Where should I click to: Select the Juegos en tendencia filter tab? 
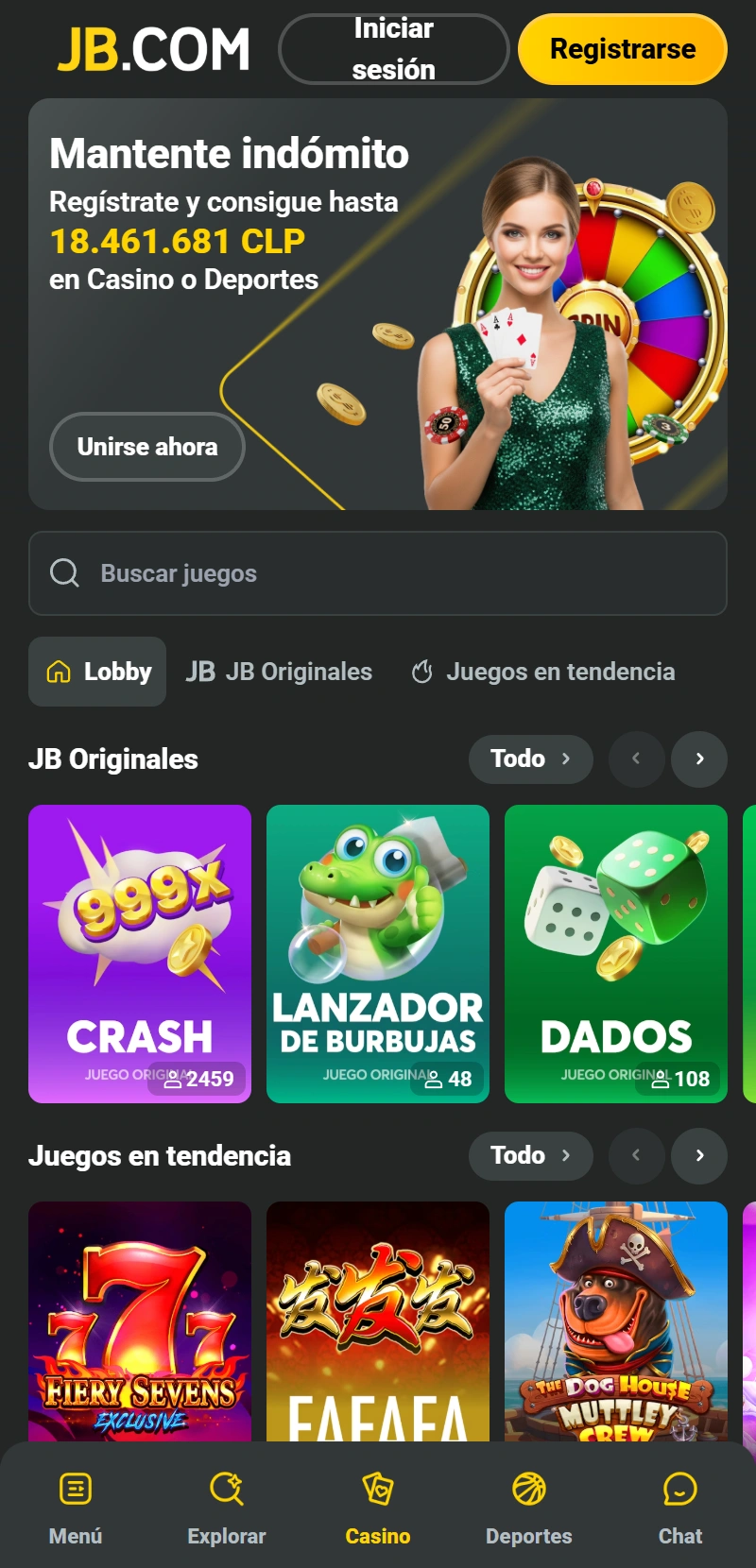point(543,672)
